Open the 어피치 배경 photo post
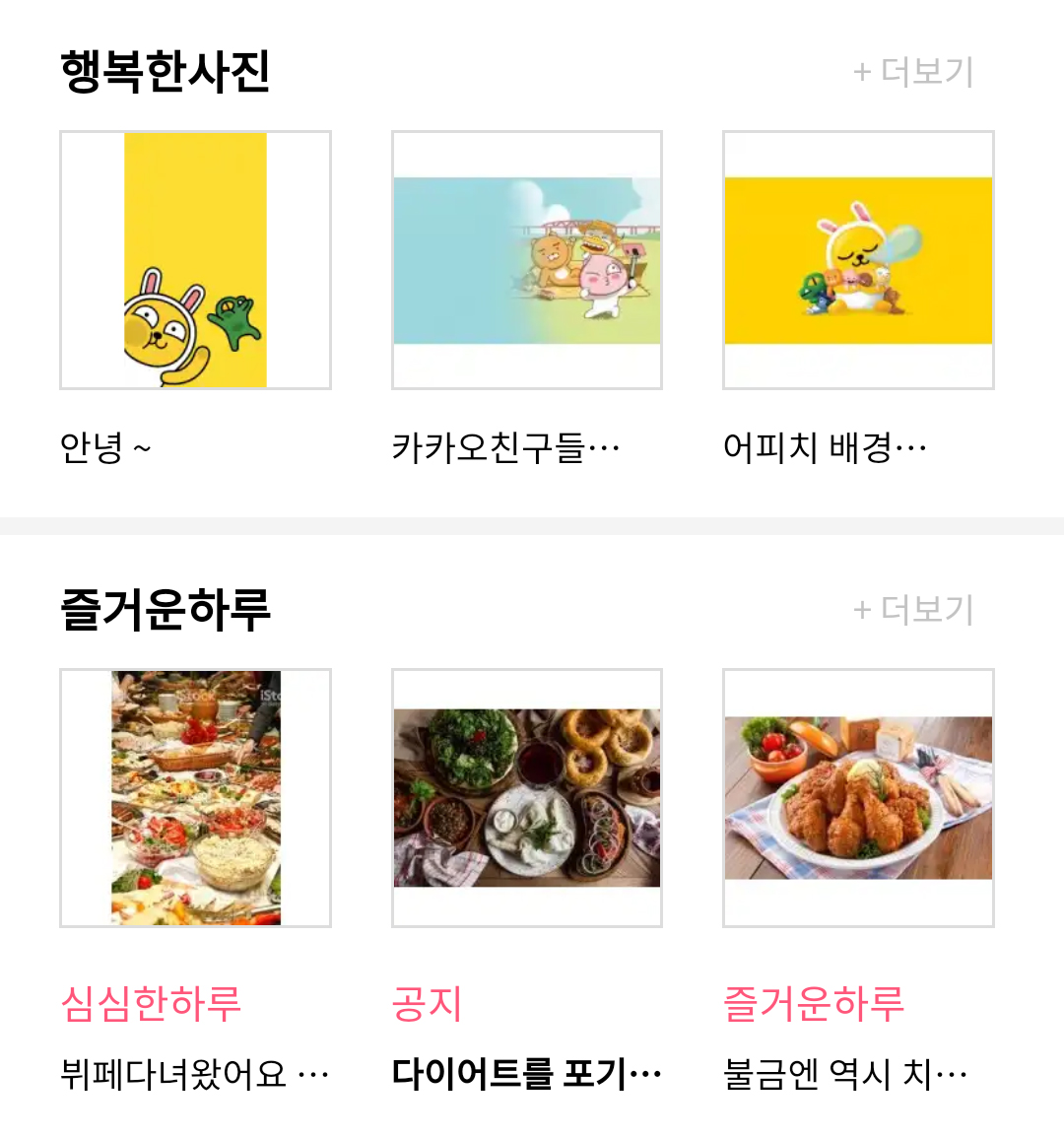1064x1138 pixels. [858, 260]
